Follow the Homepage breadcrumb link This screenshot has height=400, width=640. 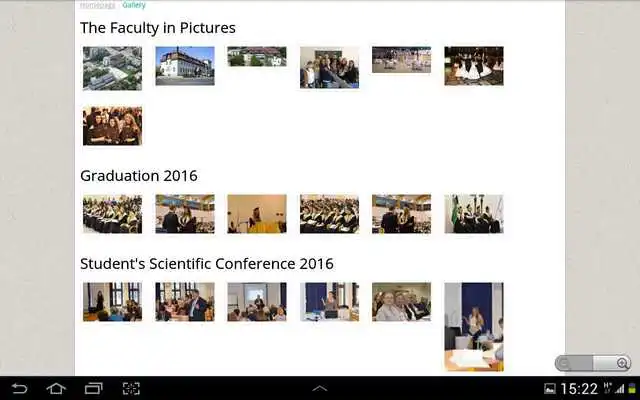pos(97,5)
